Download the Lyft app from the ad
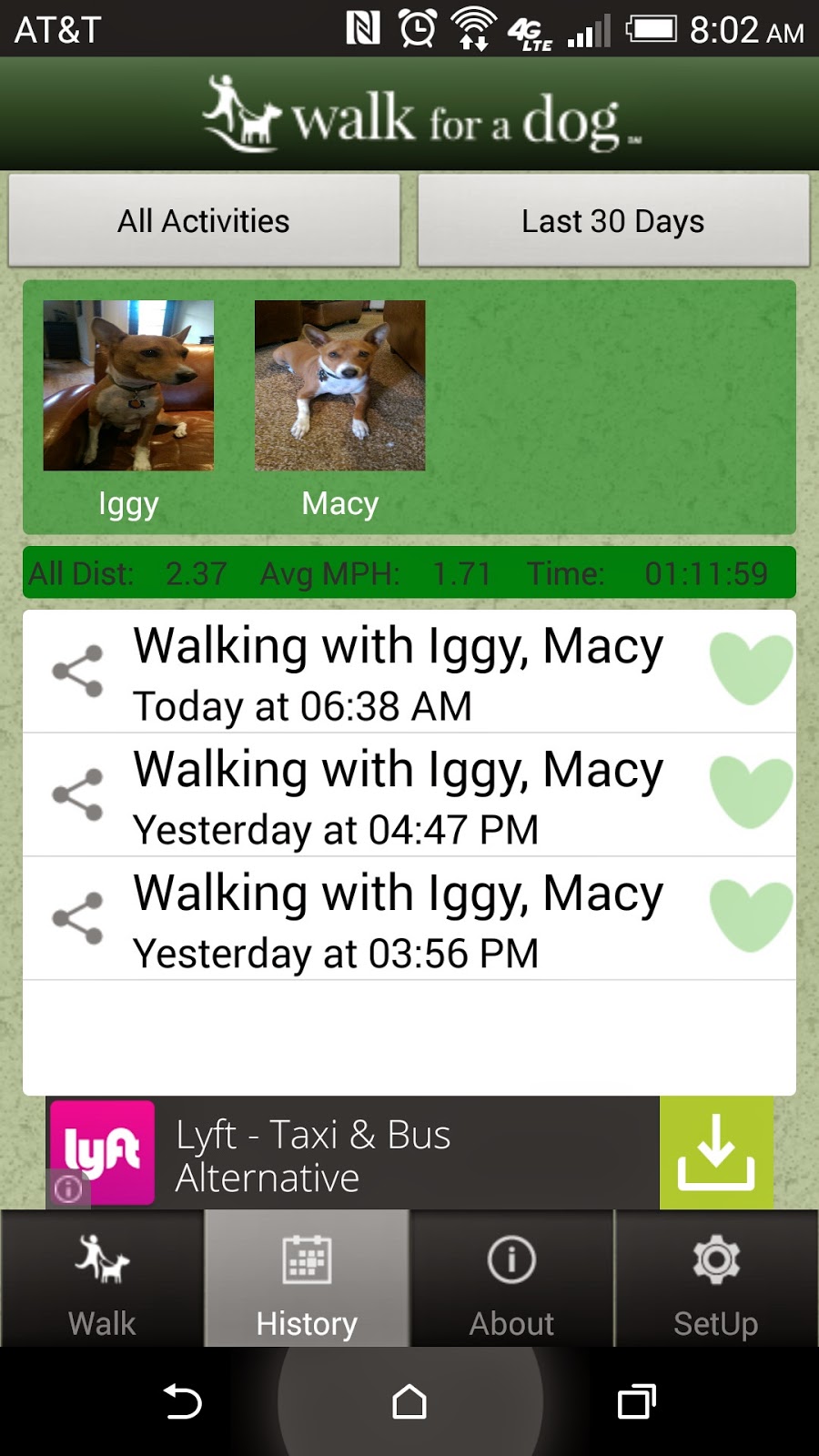 (715, 1153)
